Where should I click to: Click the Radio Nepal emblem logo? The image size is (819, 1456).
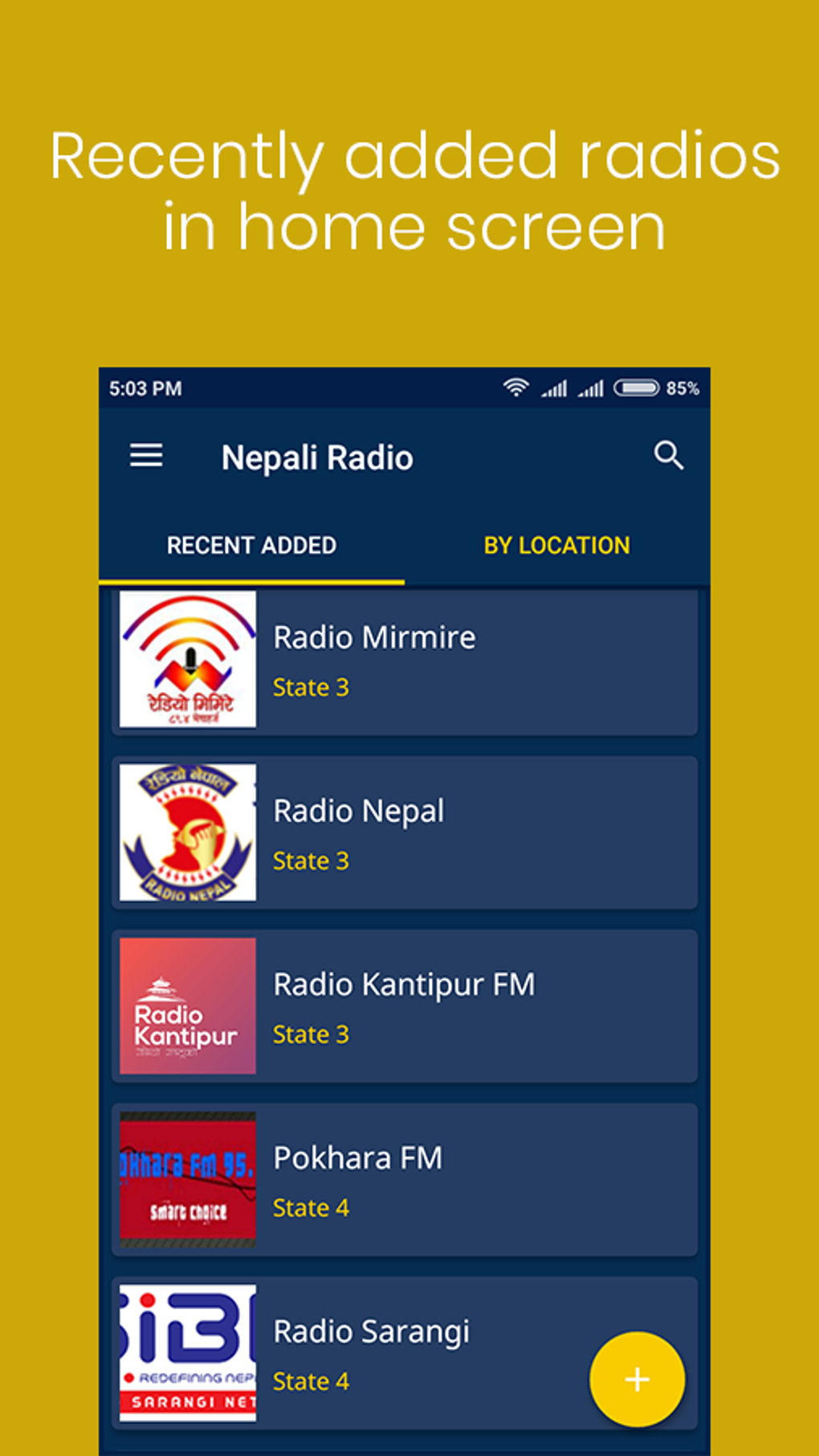[187, 832]
